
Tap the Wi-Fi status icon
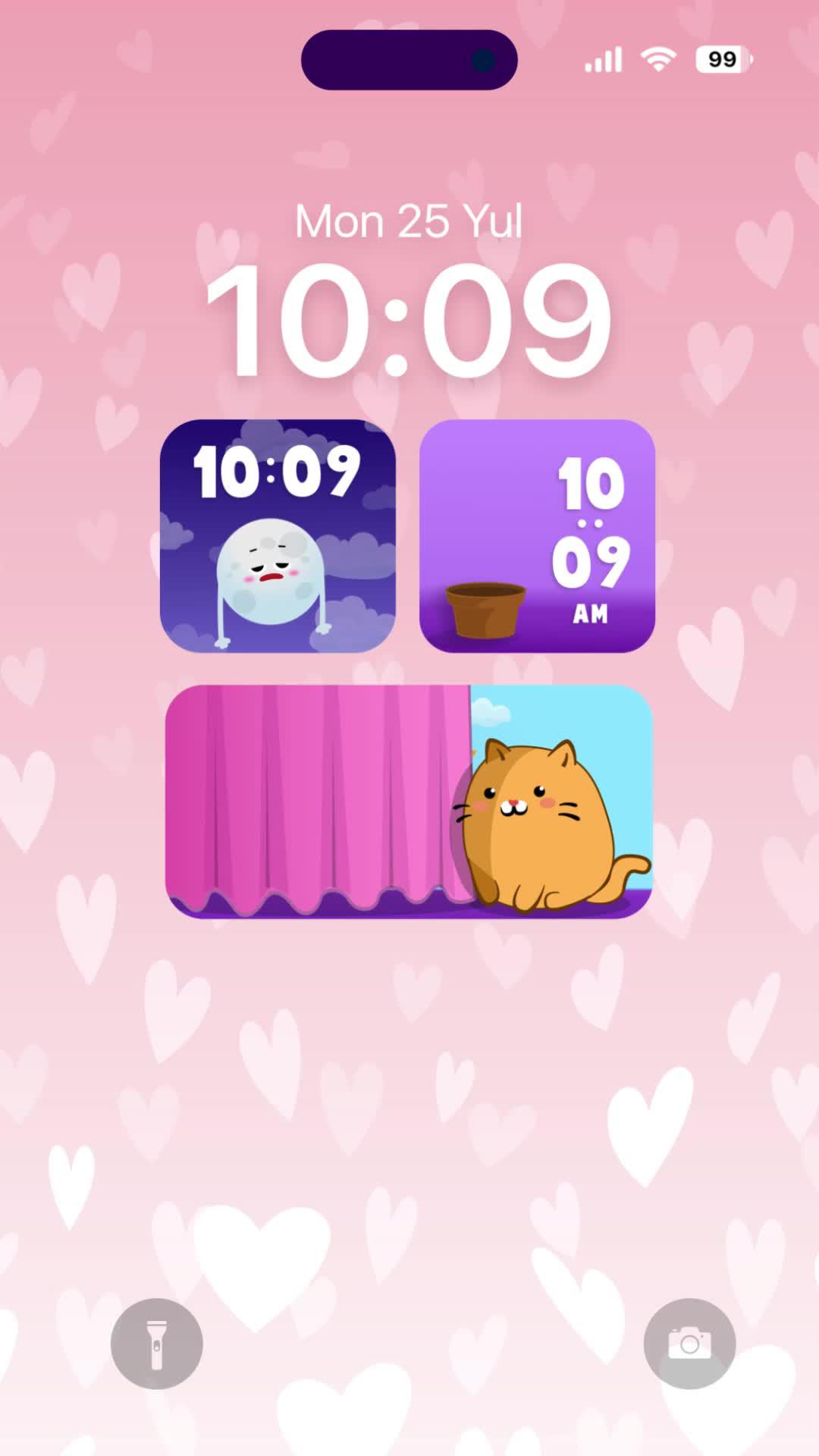tap(658, 58)
